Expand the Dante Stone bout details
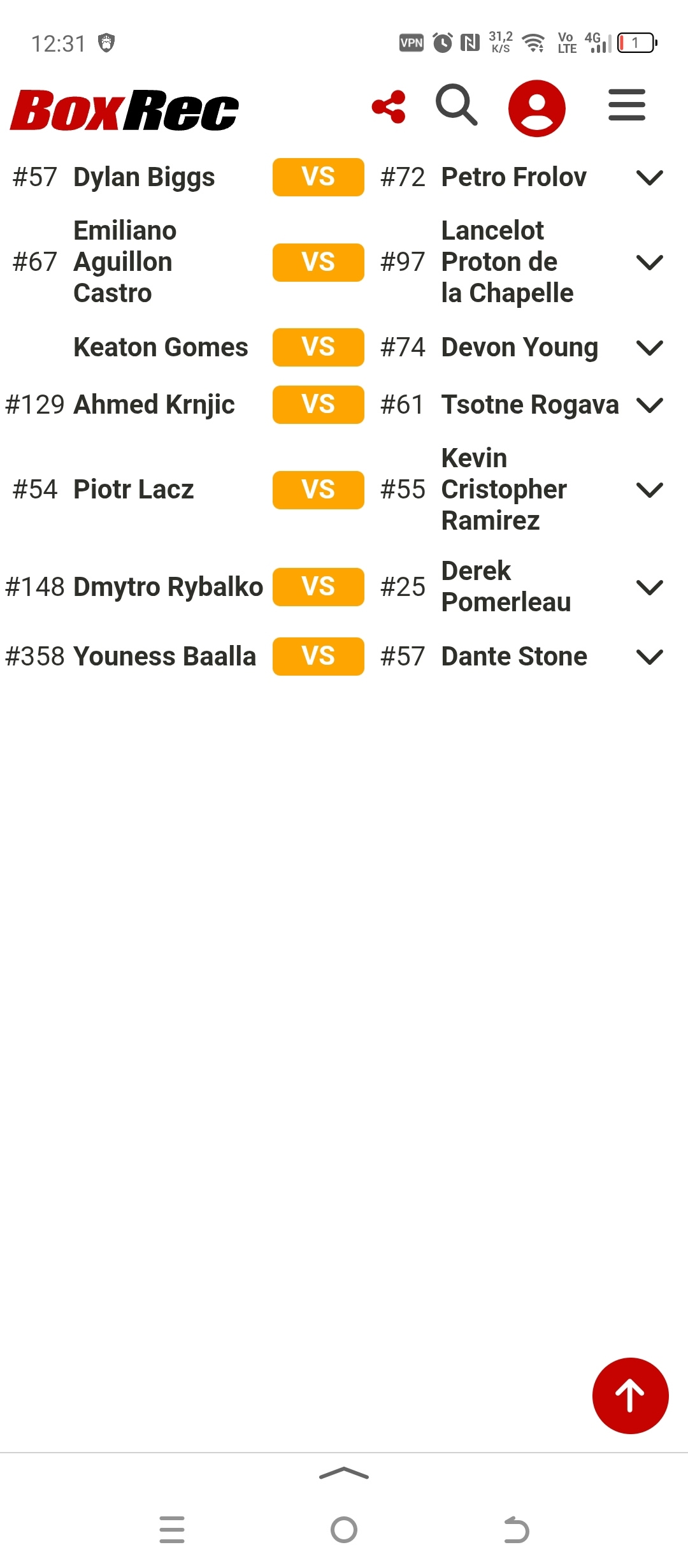This screenshot has width=688, height=1568. click(x=650, y=657)
